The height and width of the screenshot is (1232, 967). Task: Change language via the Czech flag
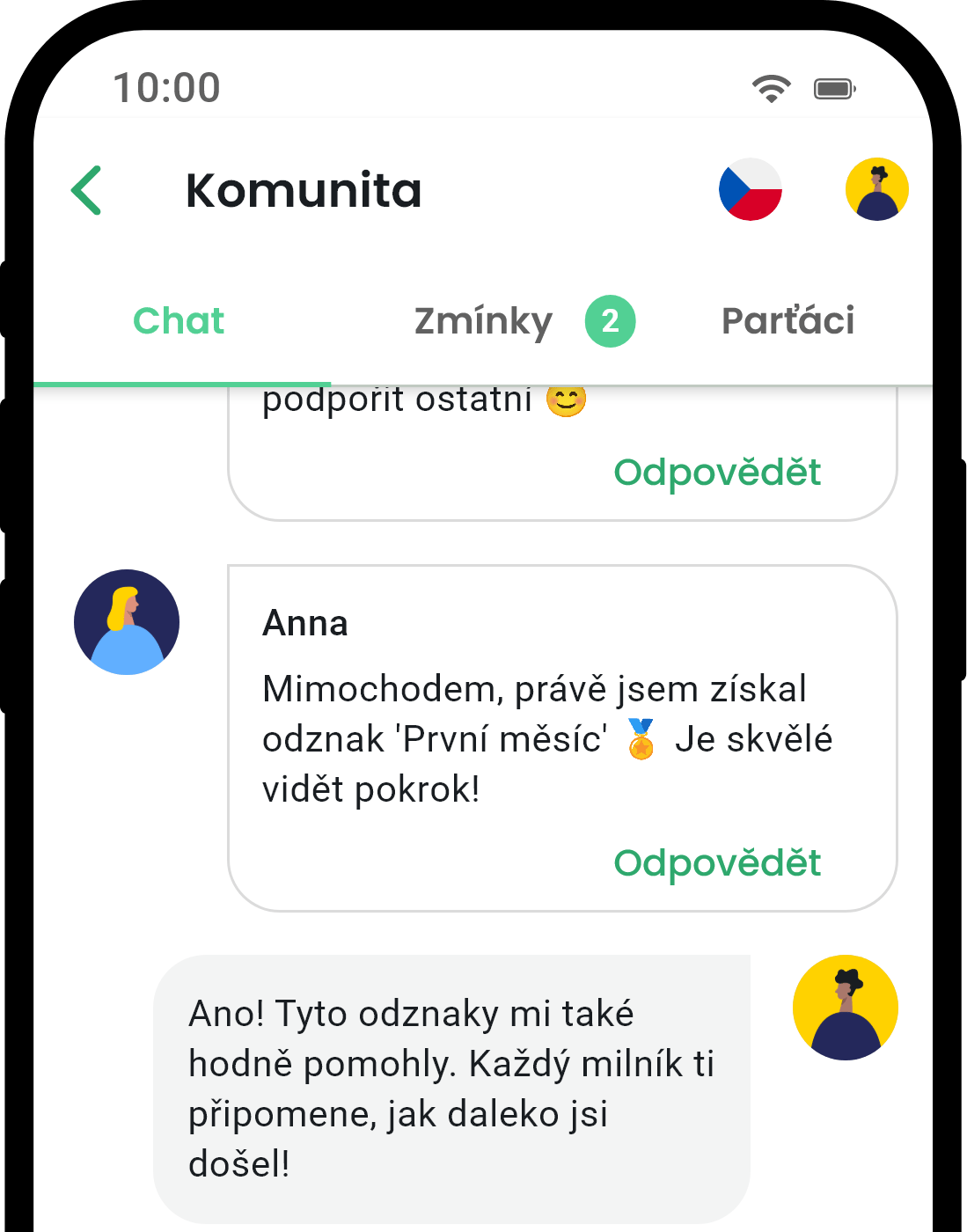point(750,189)
